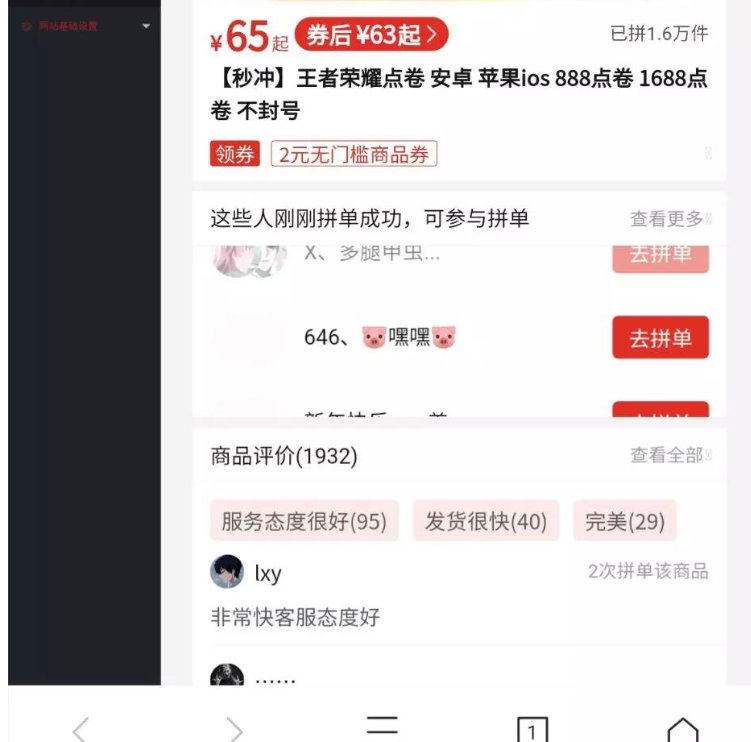Image resolution: width=751 pixels, height=742 pixels.
Task: Filter reviews by 服务态度很好(95)
Action: pos(304,521)
